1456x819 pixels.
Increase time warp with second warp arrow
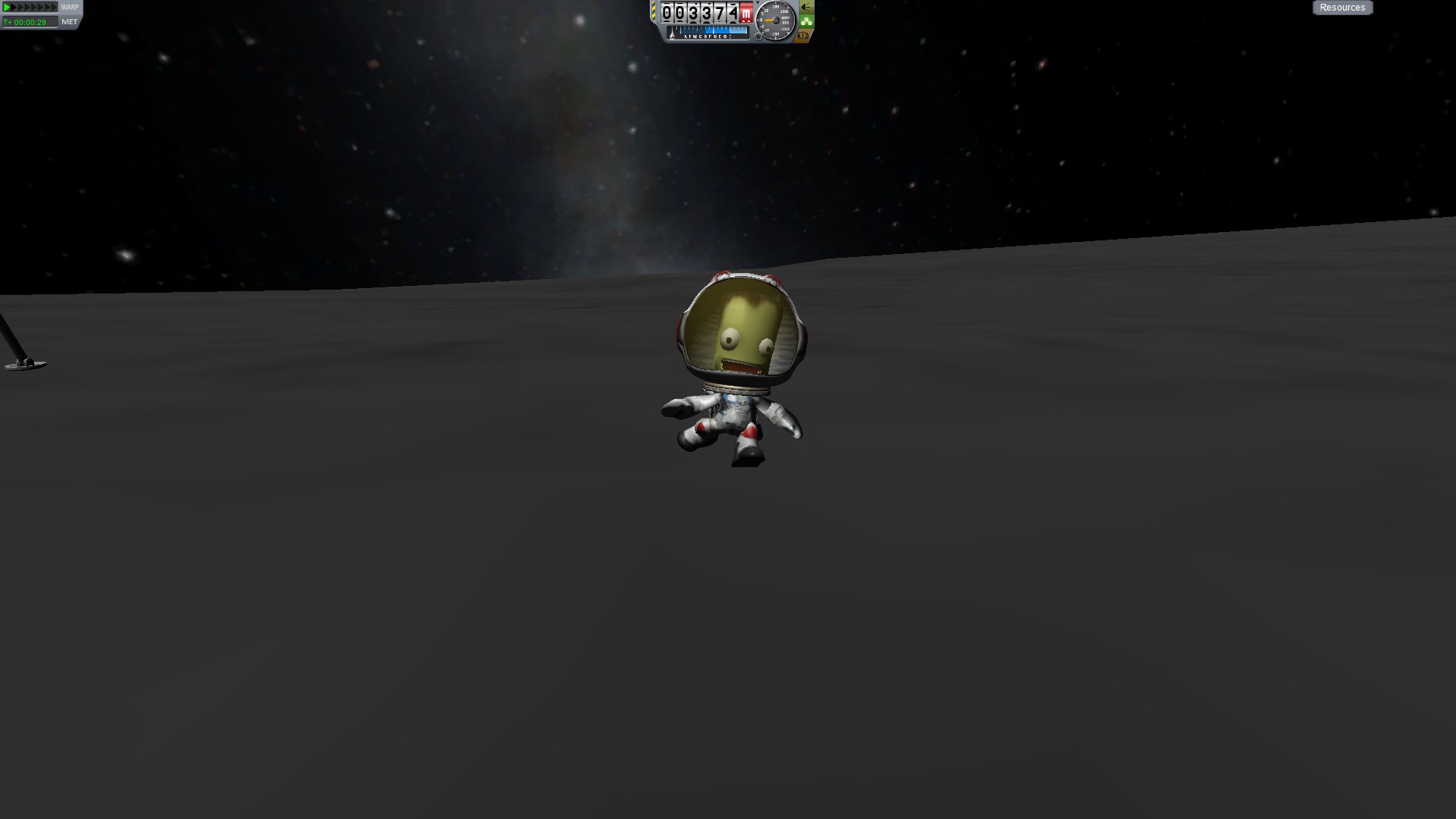click(14, 8)
